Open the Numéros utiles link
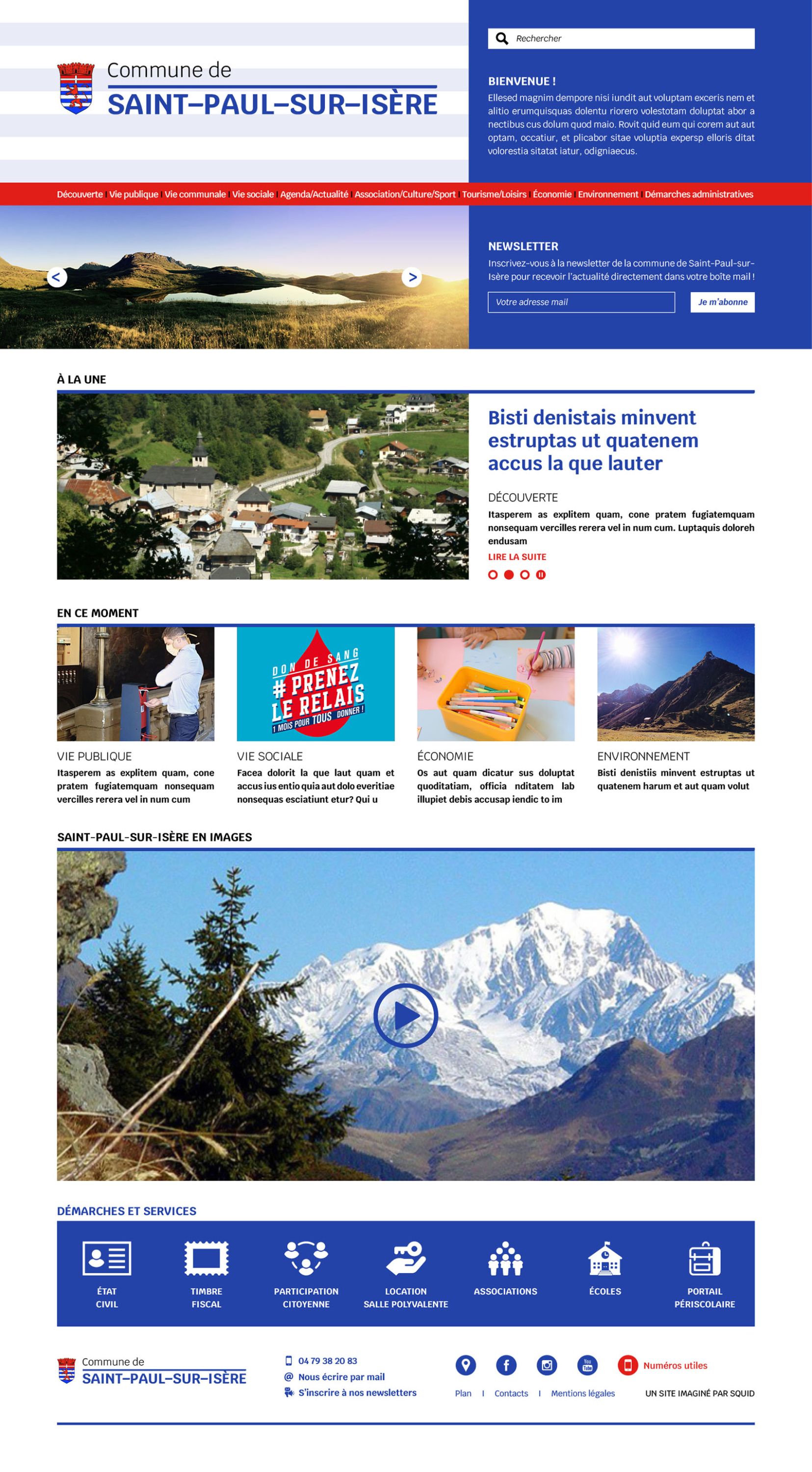This screenshot has width=812, height=1472. [x=674, y=1365]
